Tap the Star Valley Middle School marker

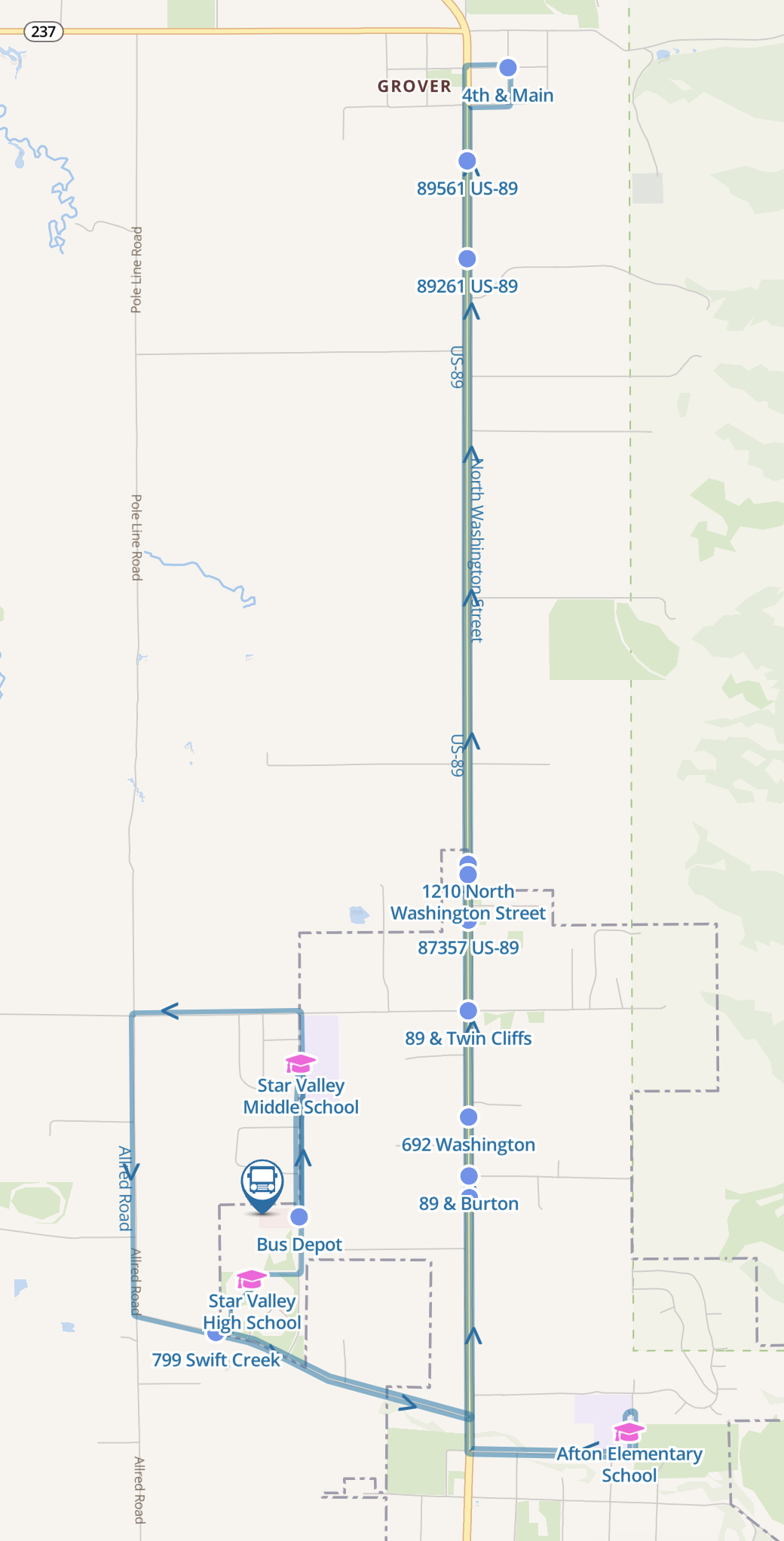click(x=300, y=1064)
